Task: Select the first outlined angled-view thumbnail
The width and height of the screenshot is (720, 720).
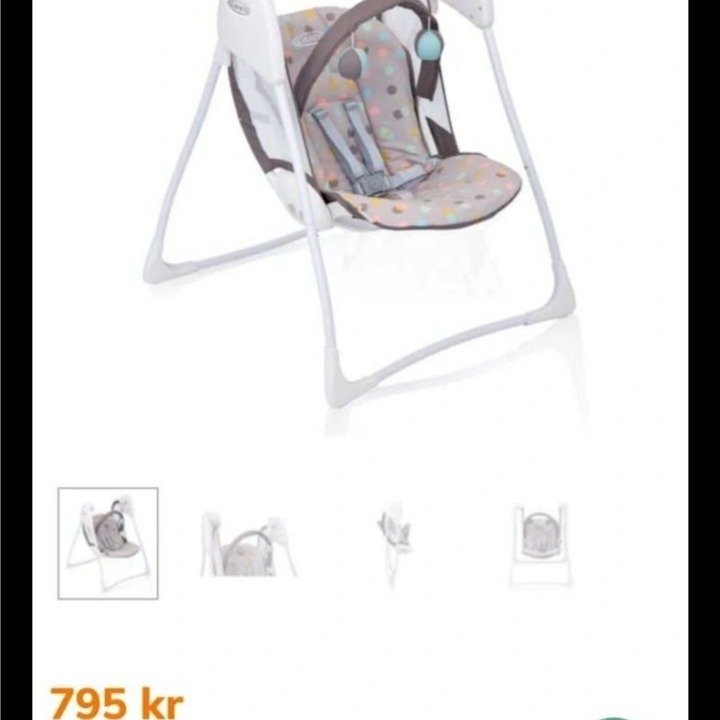Action: pos(108,543)
